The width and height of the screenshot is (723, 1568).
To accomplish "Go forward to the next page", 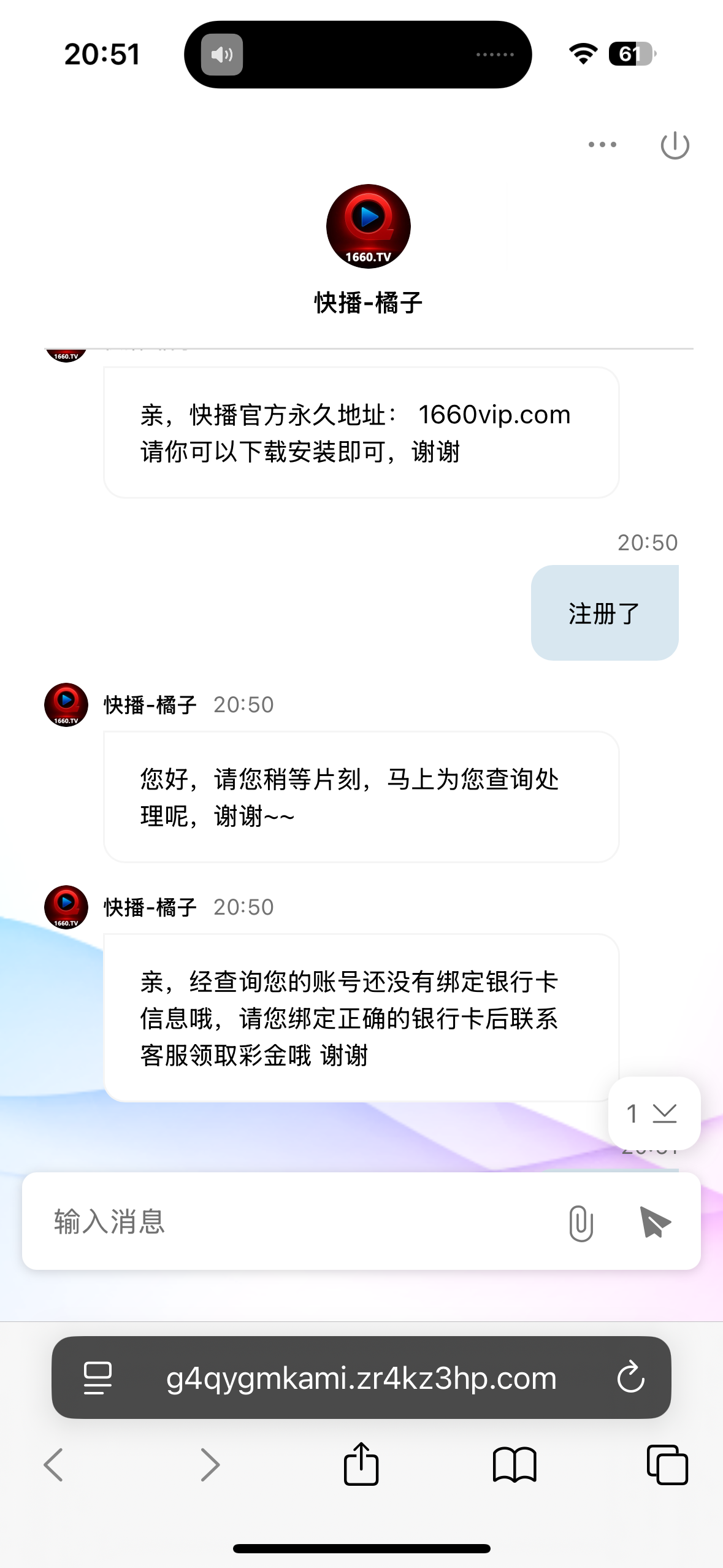I will pos(210,1465).
